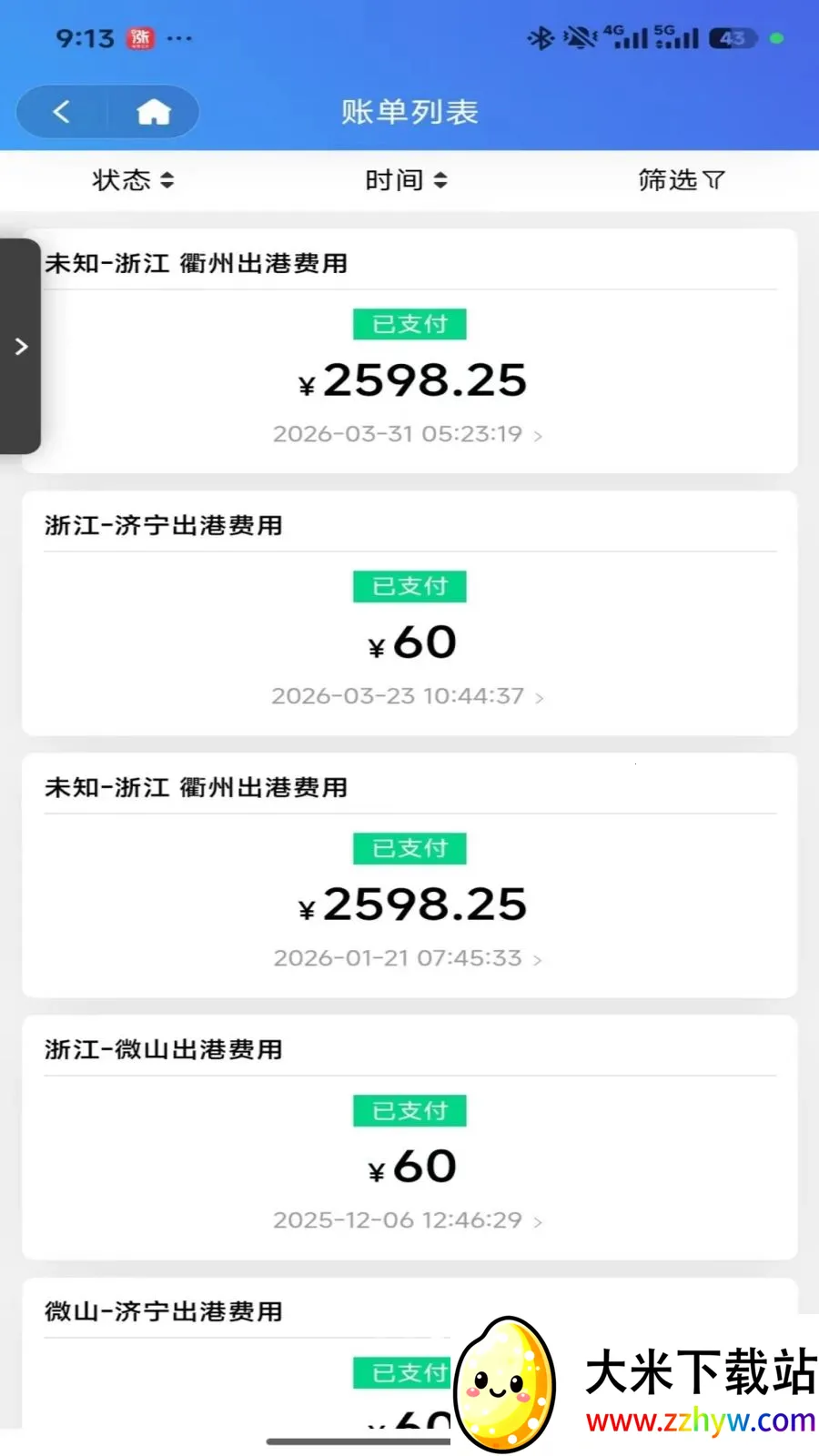Select the 账单列表 title tab

tap(409, 111)
